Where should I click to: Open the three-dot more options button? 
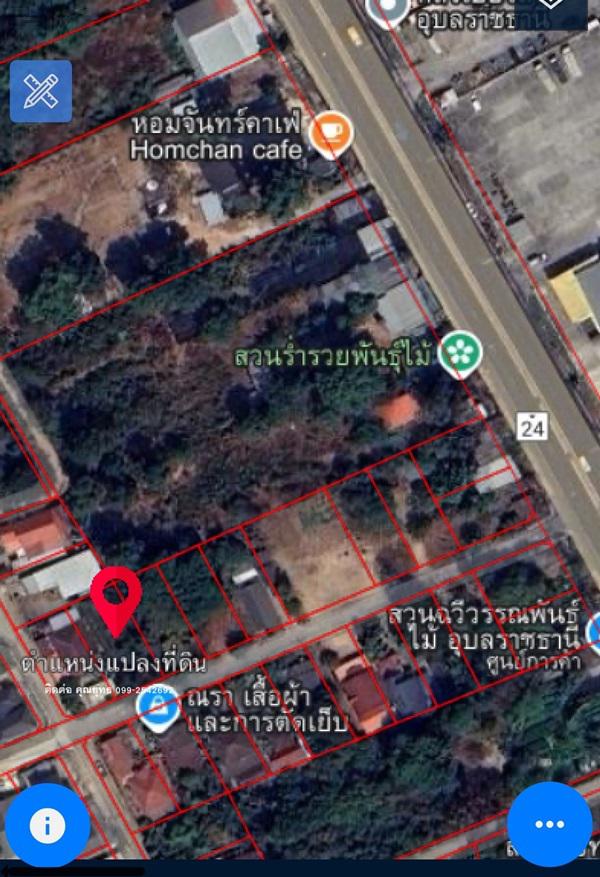coord(549,824)
